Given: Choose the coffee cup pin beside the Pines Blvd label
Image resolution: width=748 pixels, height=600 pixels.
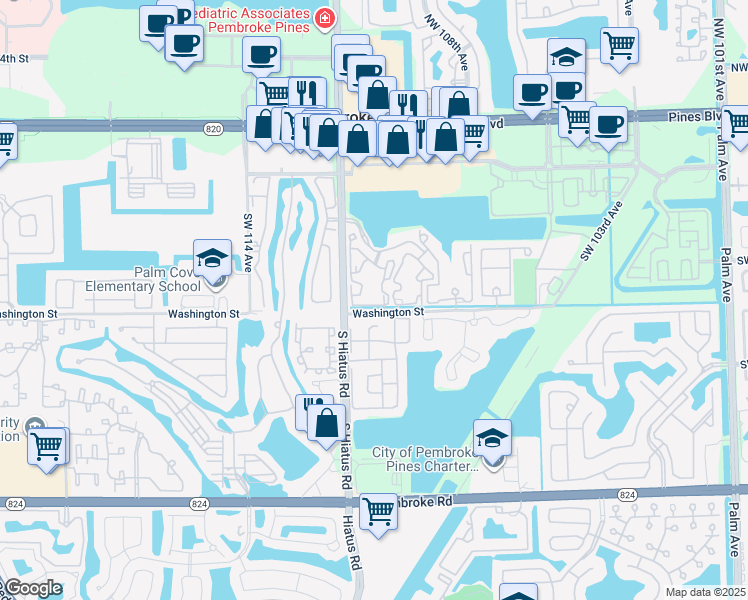Looking at the screenshot, I should pos(608,126).
